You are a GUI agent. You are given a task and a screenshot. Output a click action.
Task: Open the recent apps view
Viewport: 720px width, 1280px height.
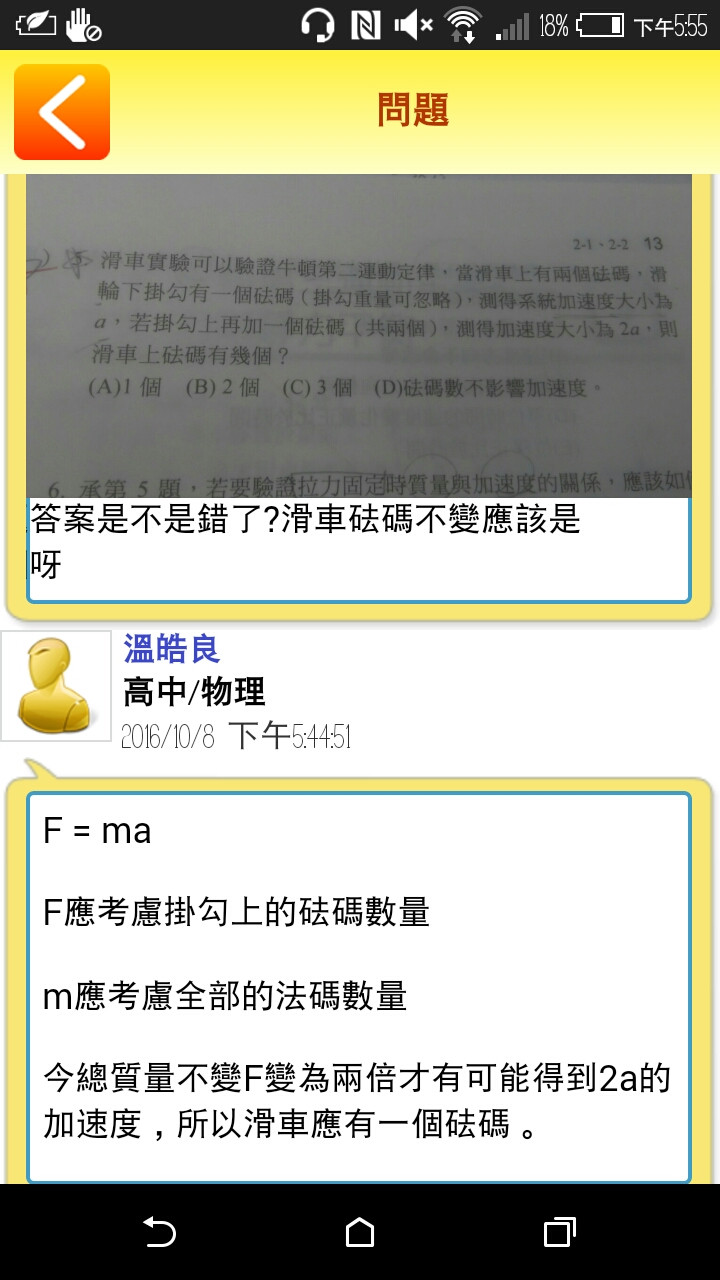(x=559, y=1232)
